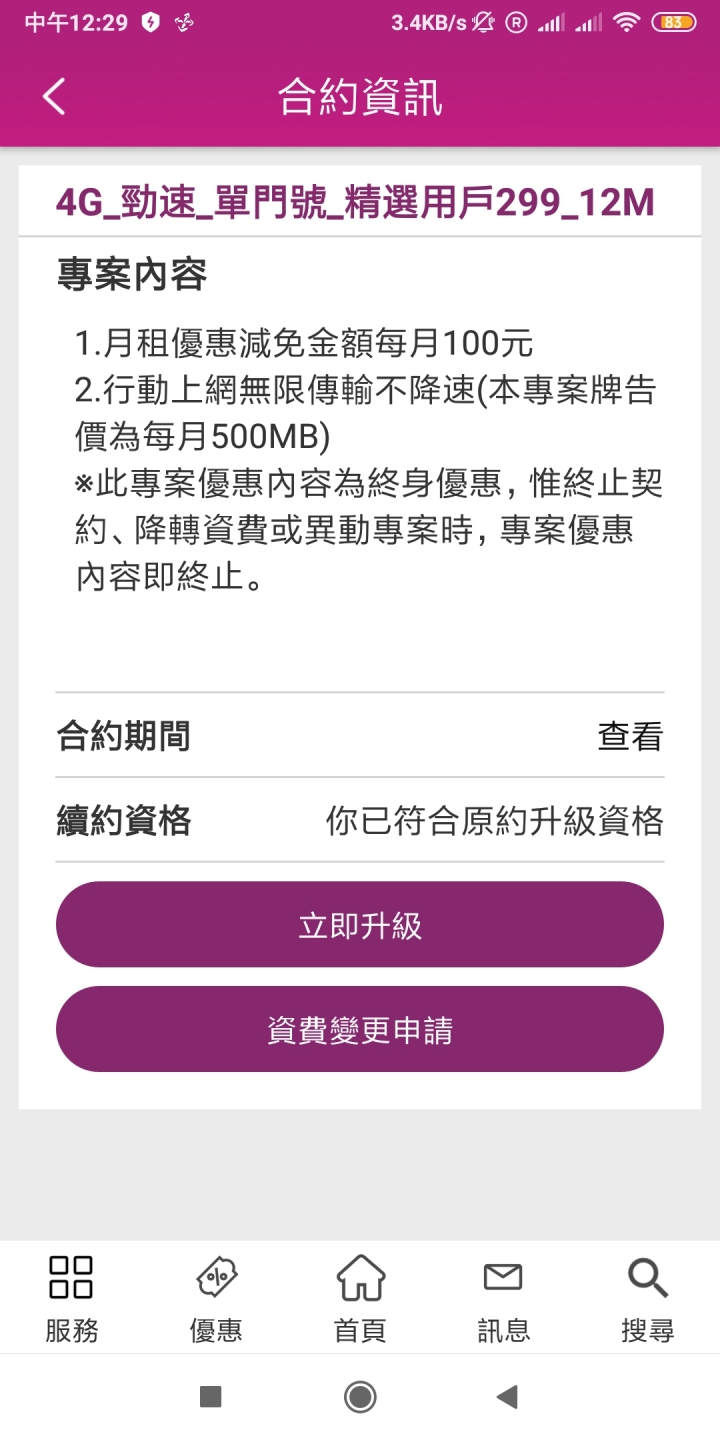Open the 訊息 tab
This screenshot has height=1440, width=720.
(x=504, y=1298)
